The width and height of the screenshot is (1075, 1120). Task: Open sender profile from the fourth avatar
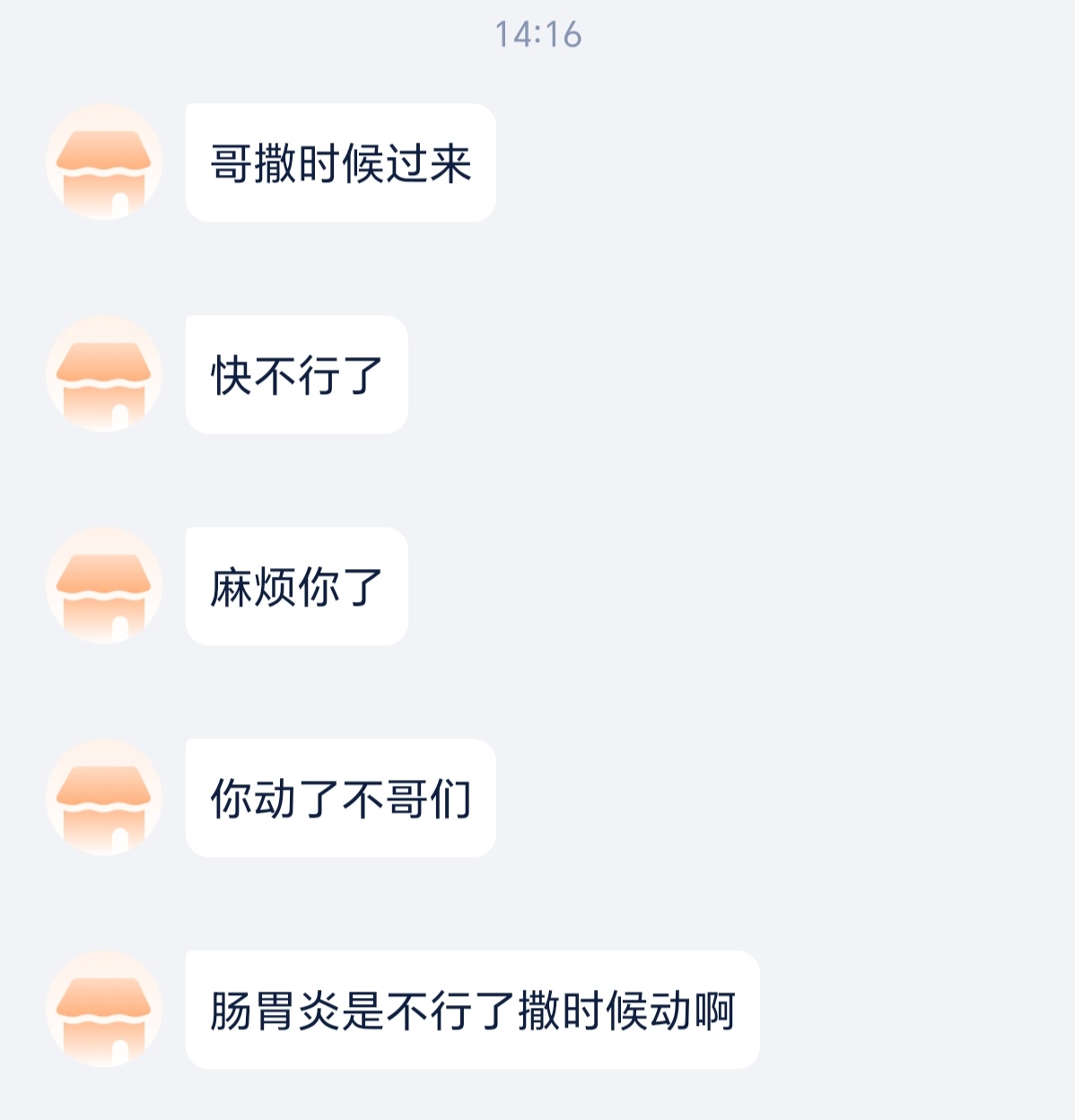click(103, 799)
